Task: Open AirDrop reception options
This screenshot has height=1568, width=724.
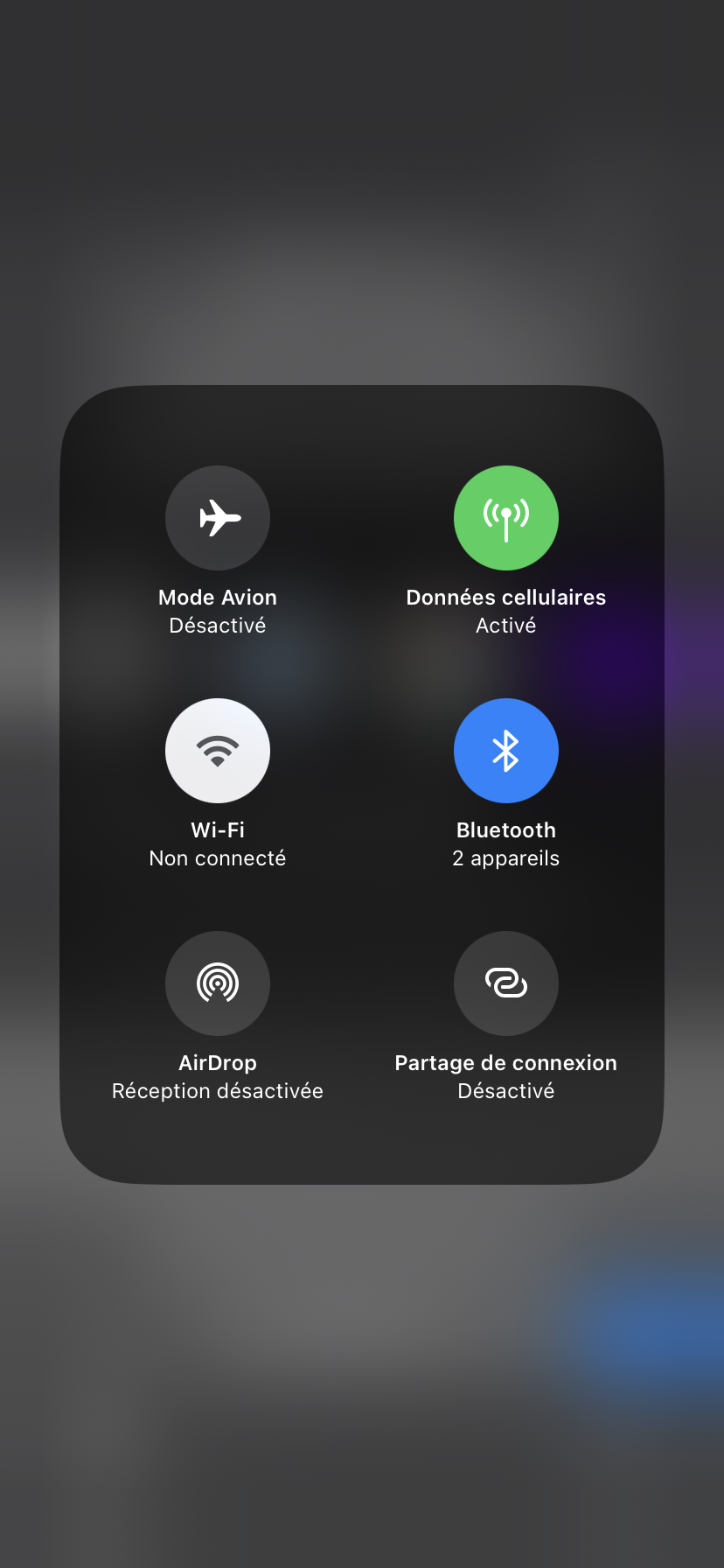Action: (x=218, y=983)
